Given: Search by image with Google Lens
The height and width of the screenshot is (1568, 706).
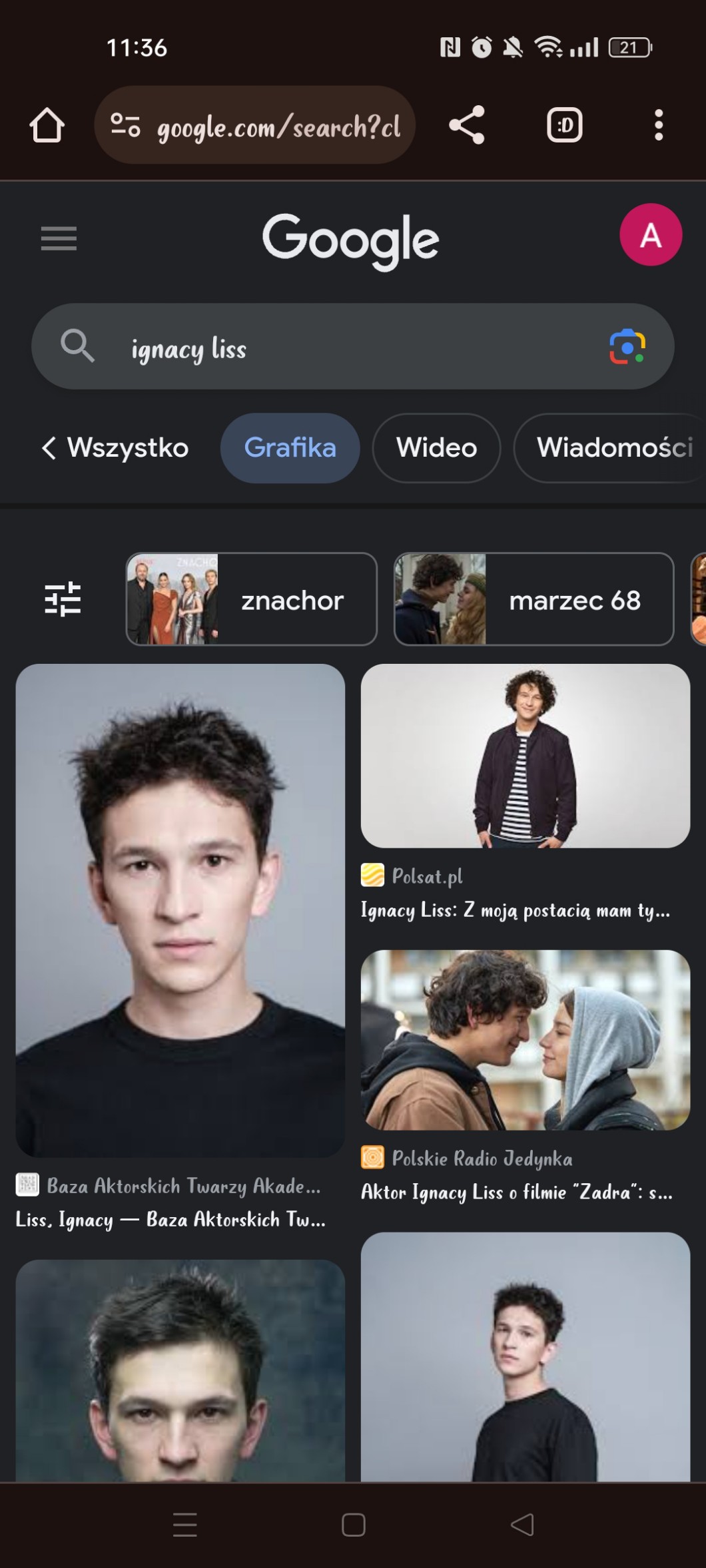Looking at the screenshot, I should pos(627,347).
